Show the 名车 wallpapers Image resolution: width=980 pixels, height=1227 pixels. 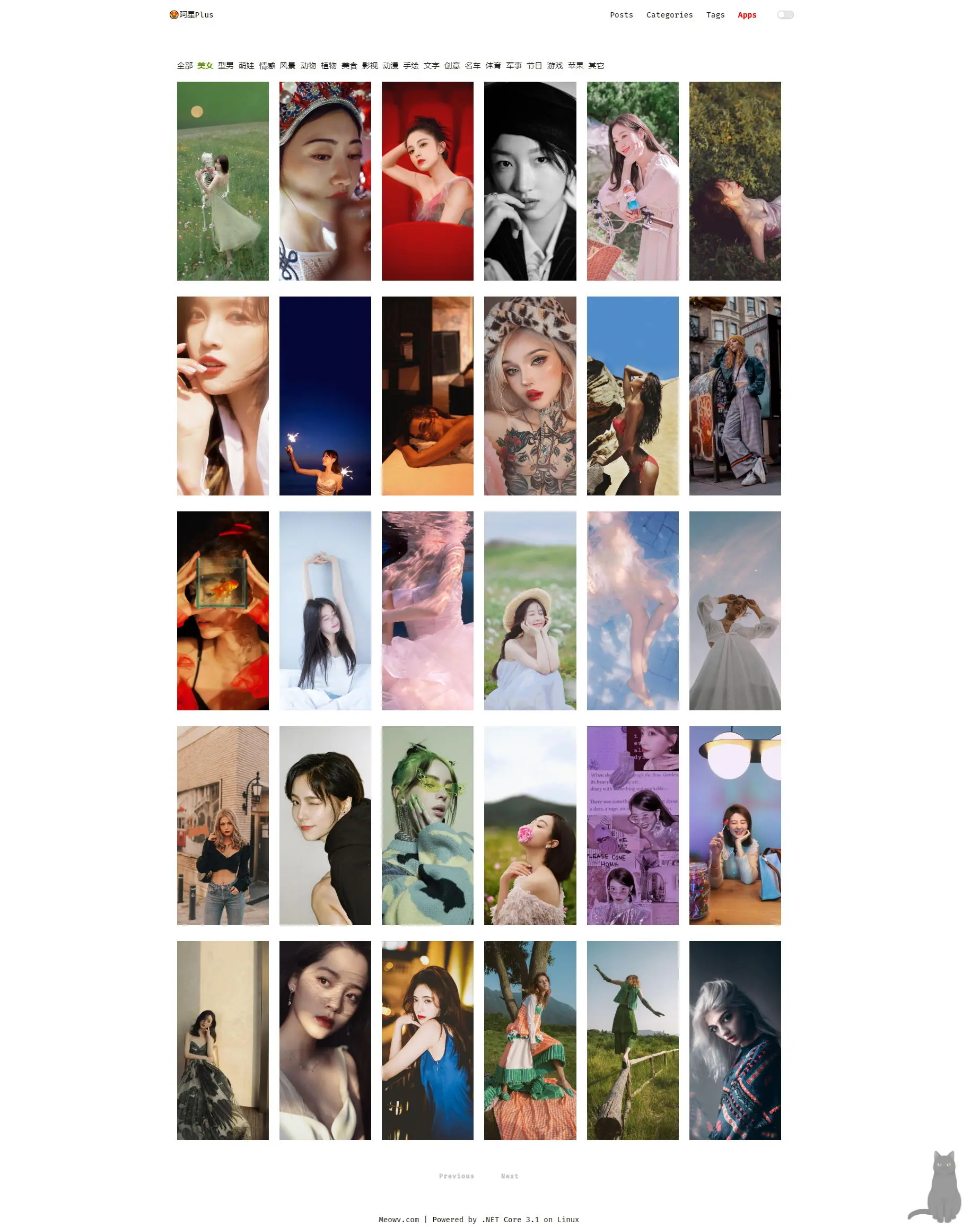click(472, 65)
